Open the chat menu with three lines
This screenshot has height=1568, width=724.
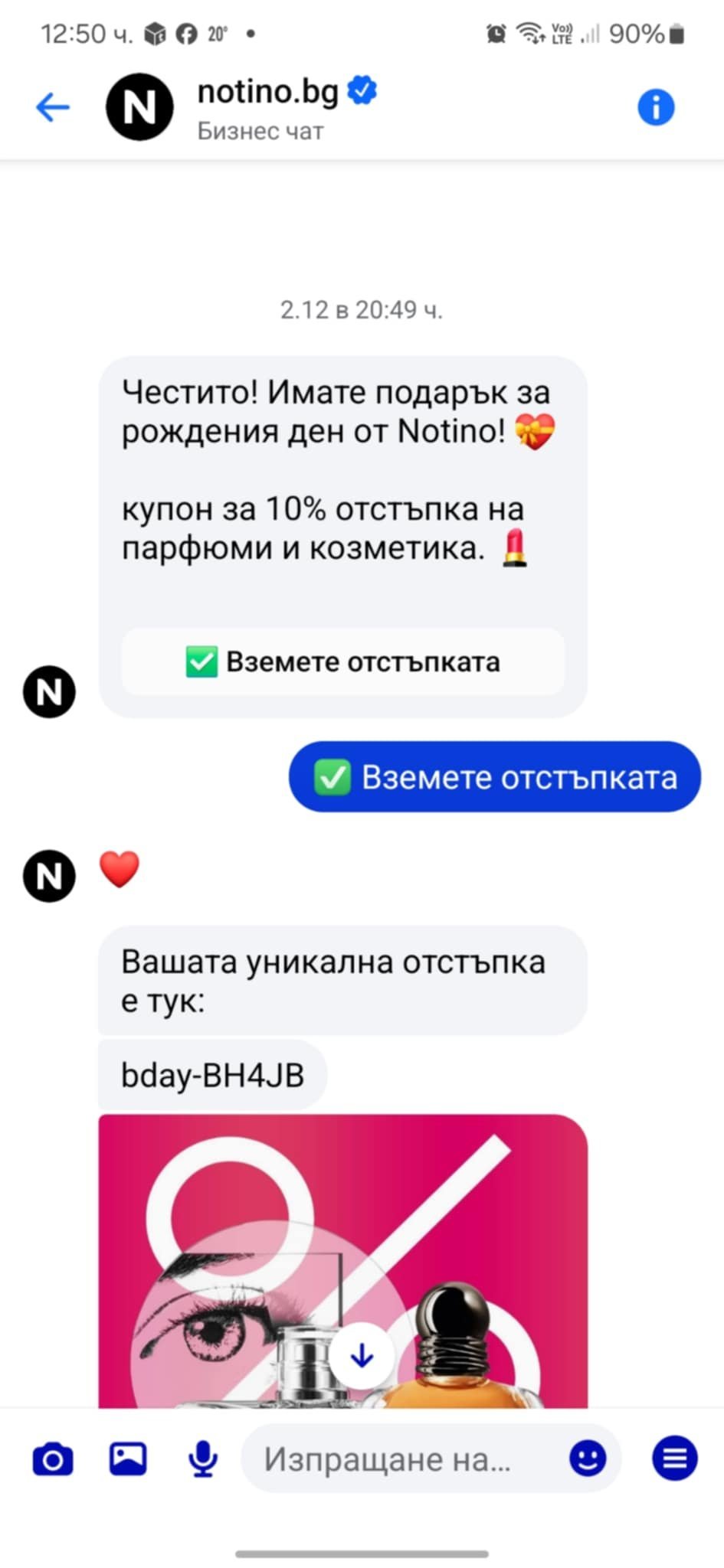[x=675, y=1459]
